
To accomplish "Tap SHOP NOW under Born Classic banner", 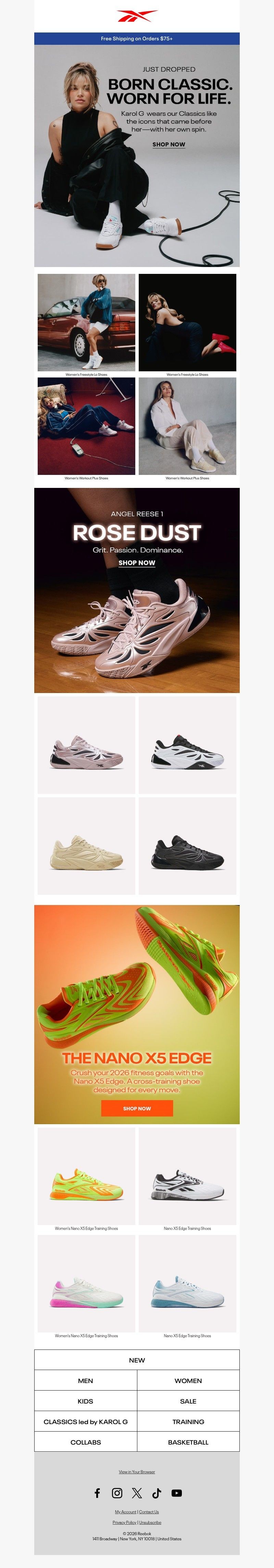I will pos(169,144).
